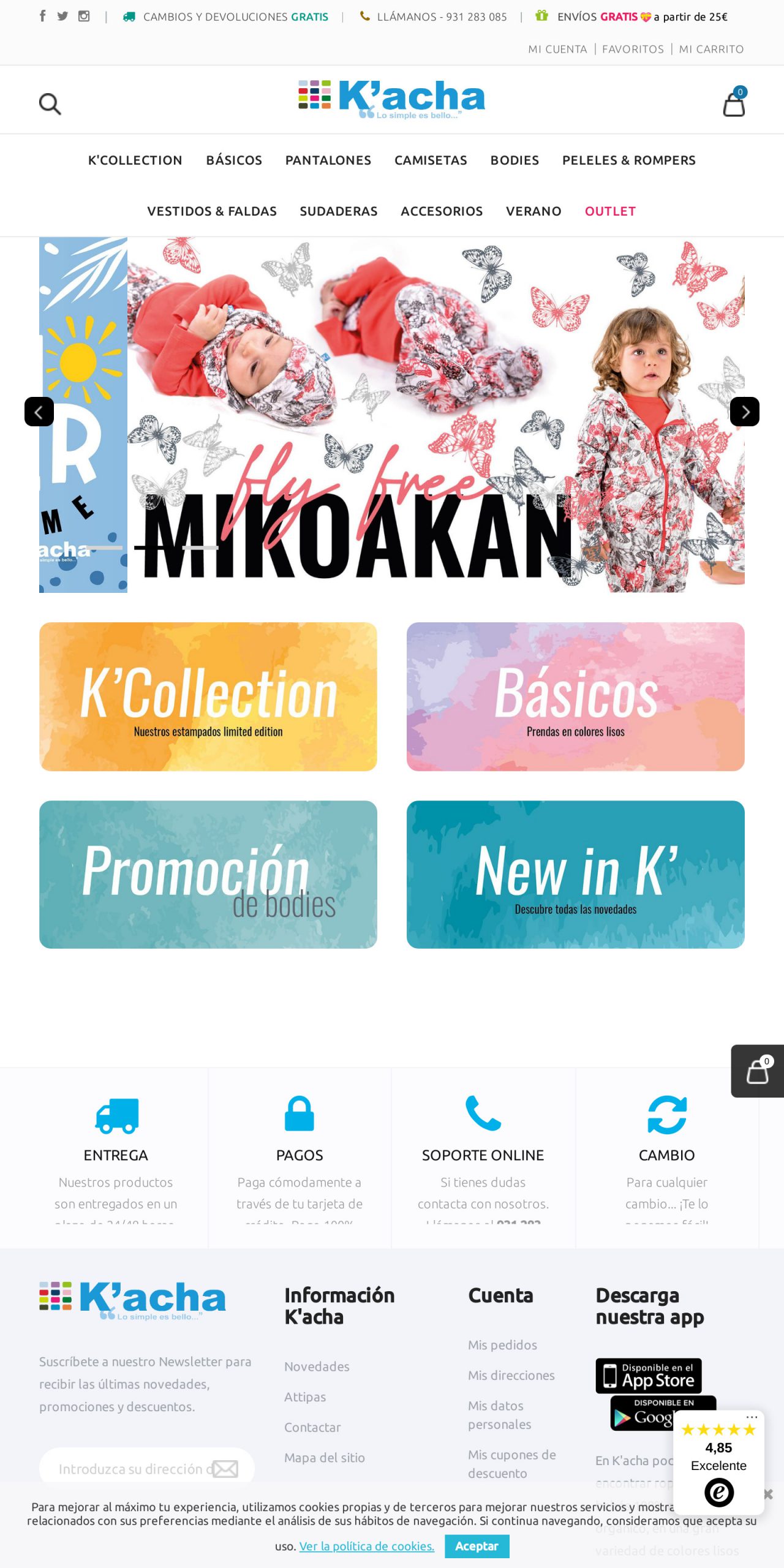Select the BÁSICOS menu category

tap(234, 160)
